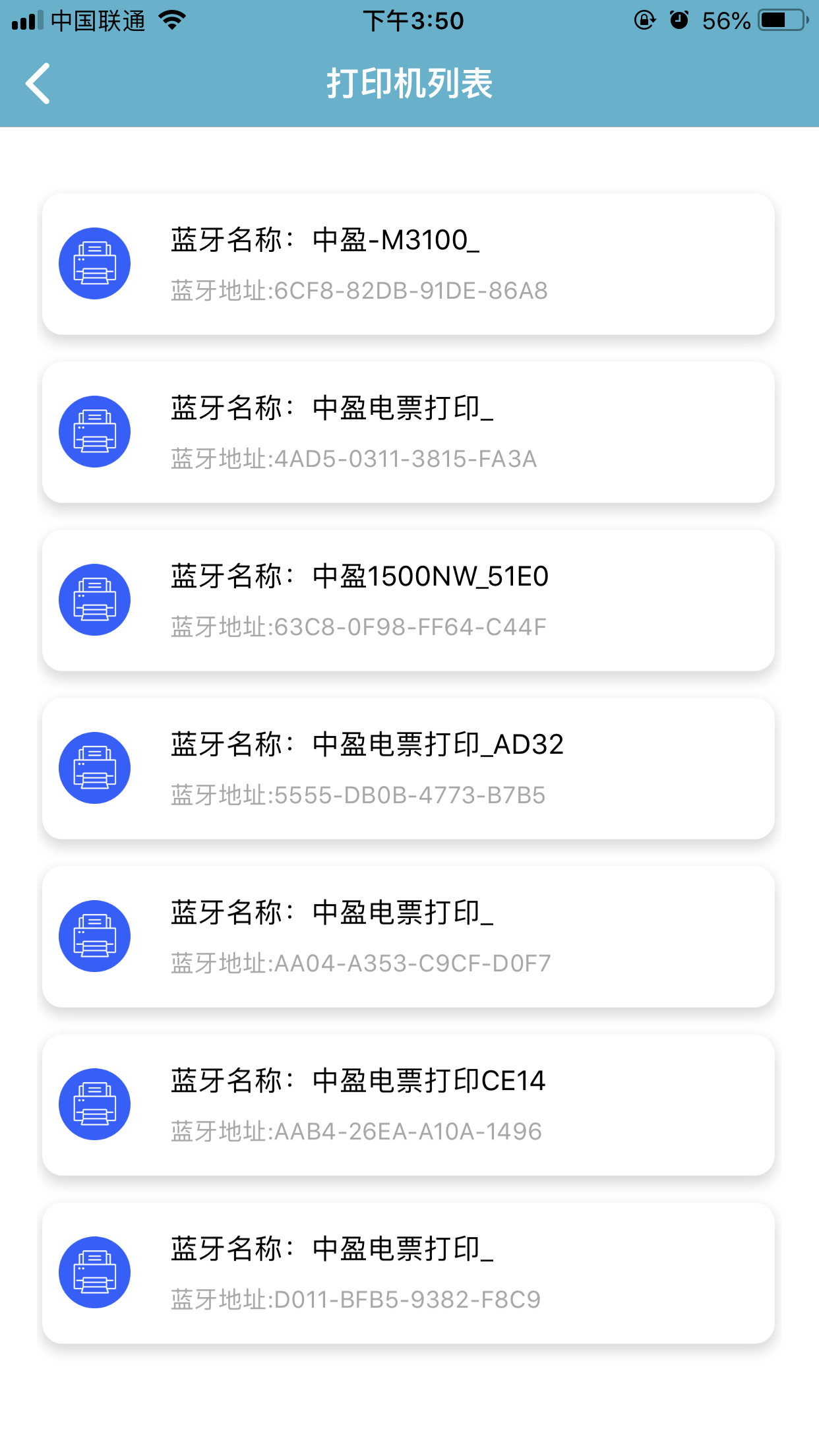Select the printer icon for 中盈-M3100_

tap(94, 262)
